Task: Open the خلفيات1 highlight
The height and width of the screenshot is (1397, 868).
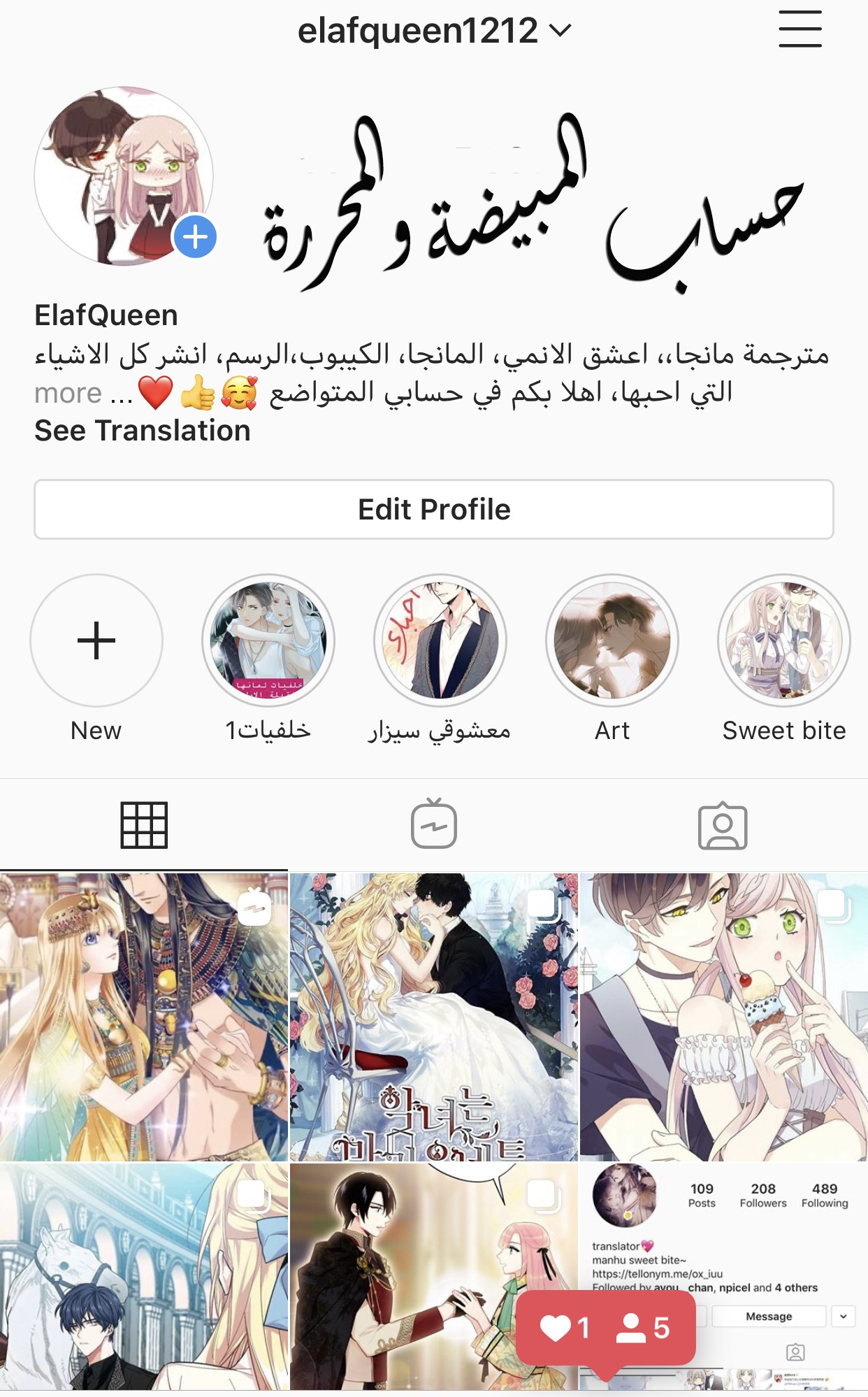Action: click(268, 640)
